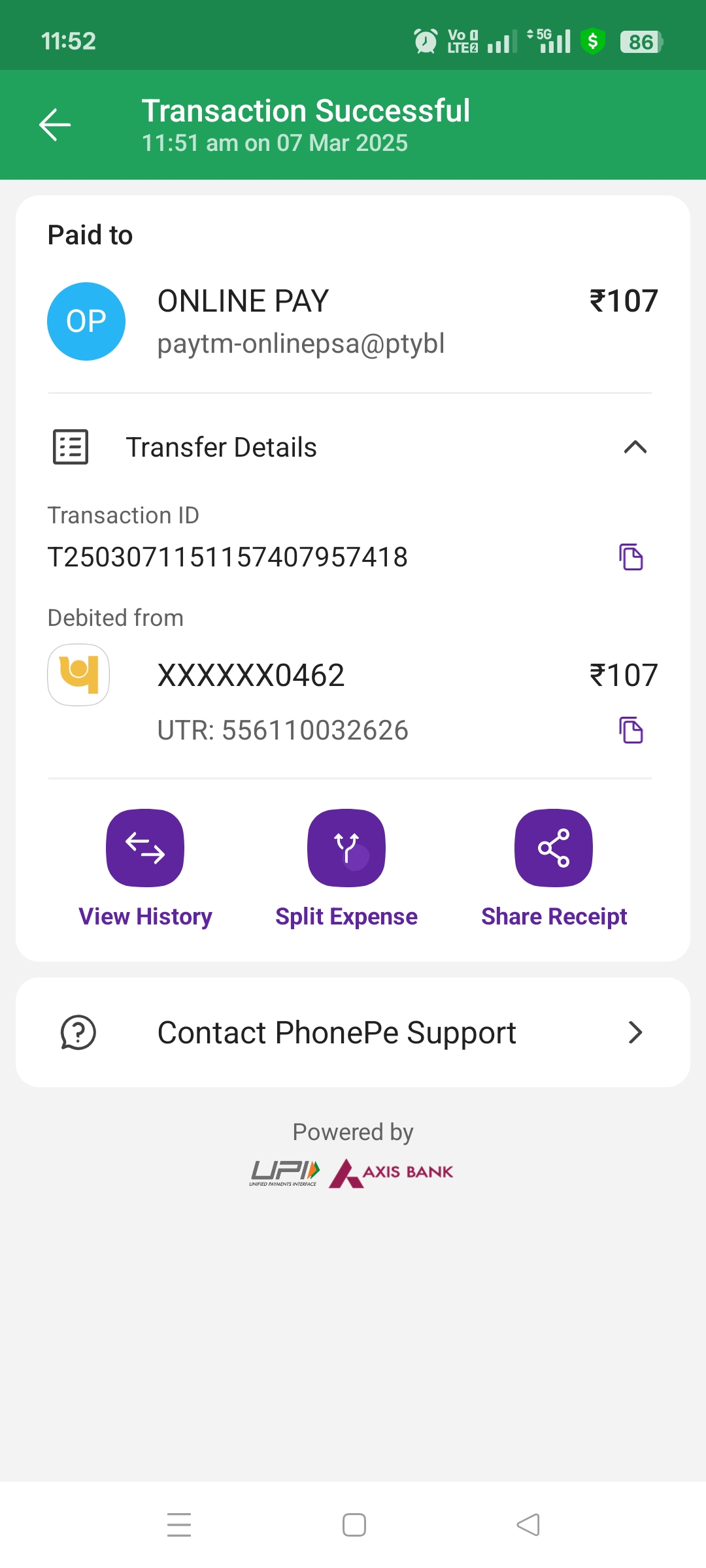Image resolution: width=706 pixels, height=1568 pixels.
Task: Open the ONLINE PAY payee entry
Action: (301, 321)
